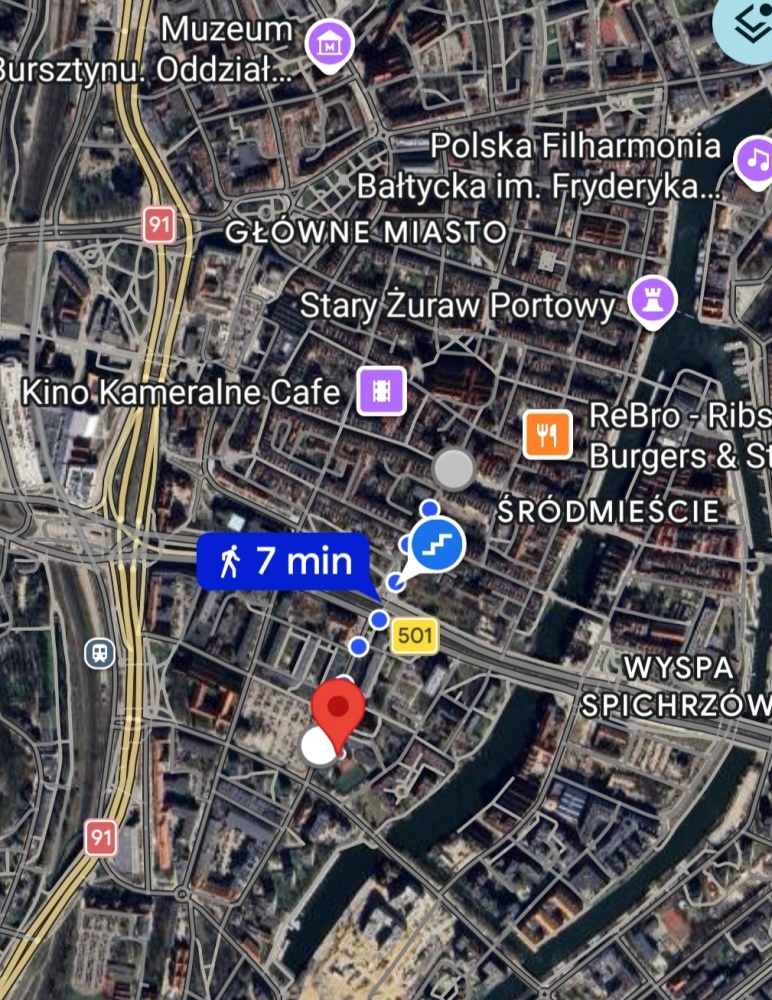Select the stairs icon on the route
Viewport: 772px width, 1000px height.
coord(440,545)
